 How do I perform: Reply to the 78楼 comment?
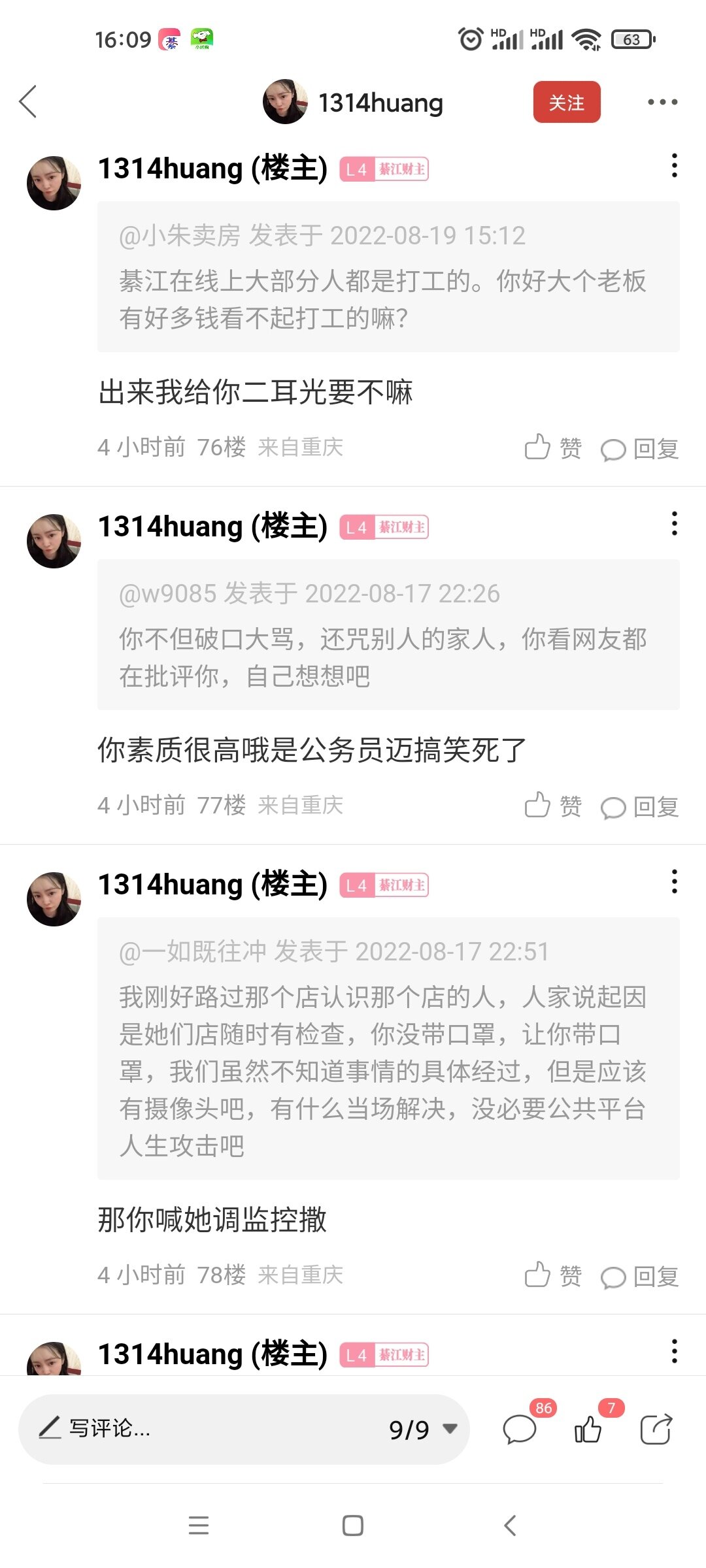(x=639, y=1276)
